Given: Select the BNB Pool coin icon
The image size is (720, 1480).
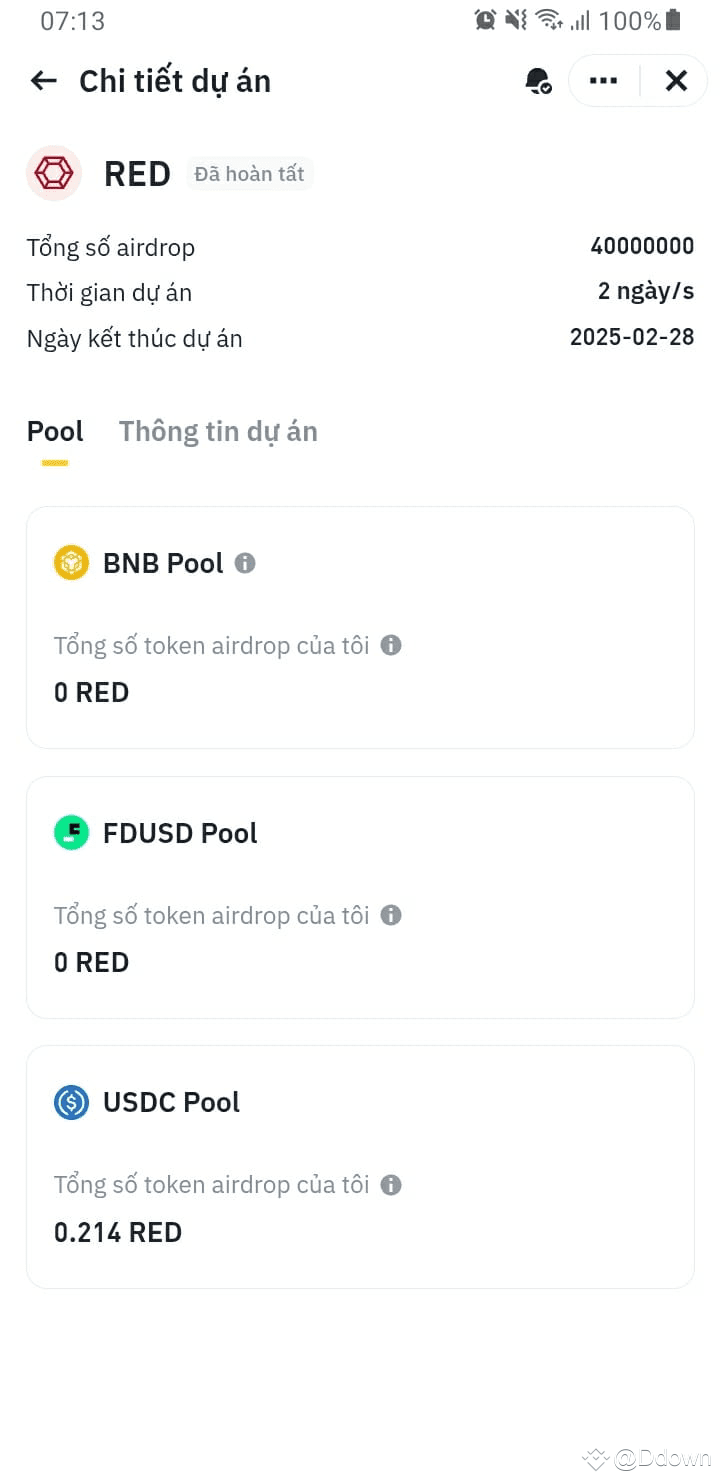Looking at the screenshot, I should point(70,562).
